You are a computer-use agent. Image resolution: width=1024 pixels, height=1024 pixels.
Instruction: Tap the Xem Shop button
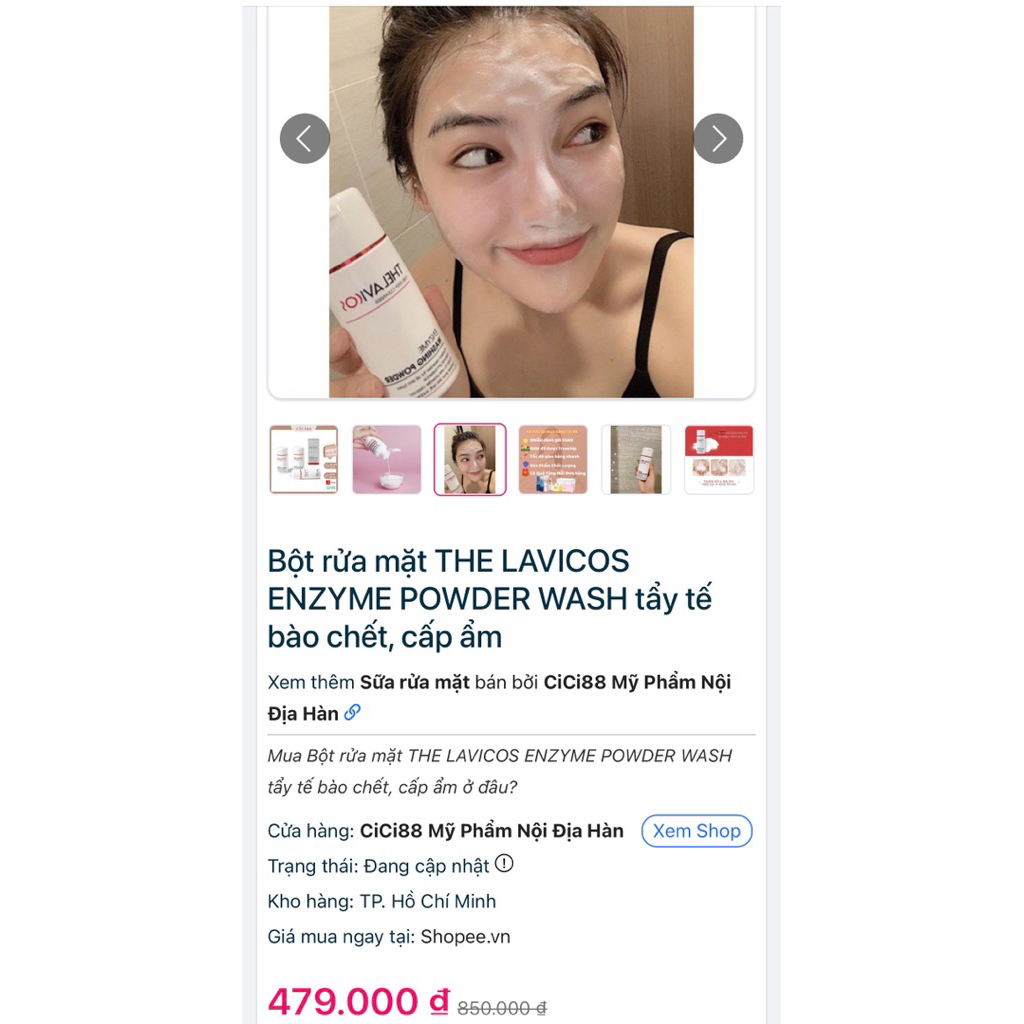696,831
